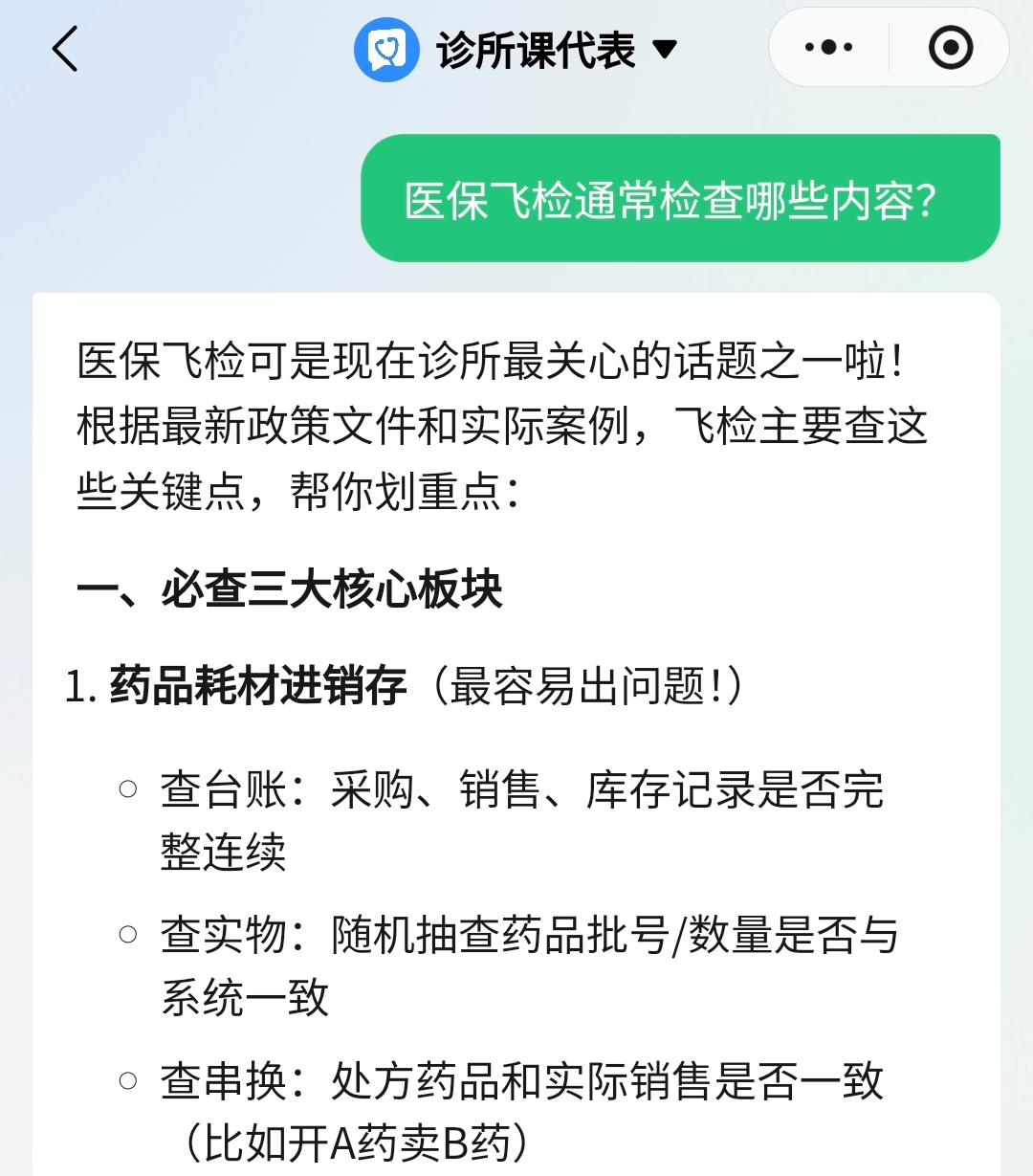
Task: Tap the blue stethoscope avatar beside the chat title
Action: 386,48
